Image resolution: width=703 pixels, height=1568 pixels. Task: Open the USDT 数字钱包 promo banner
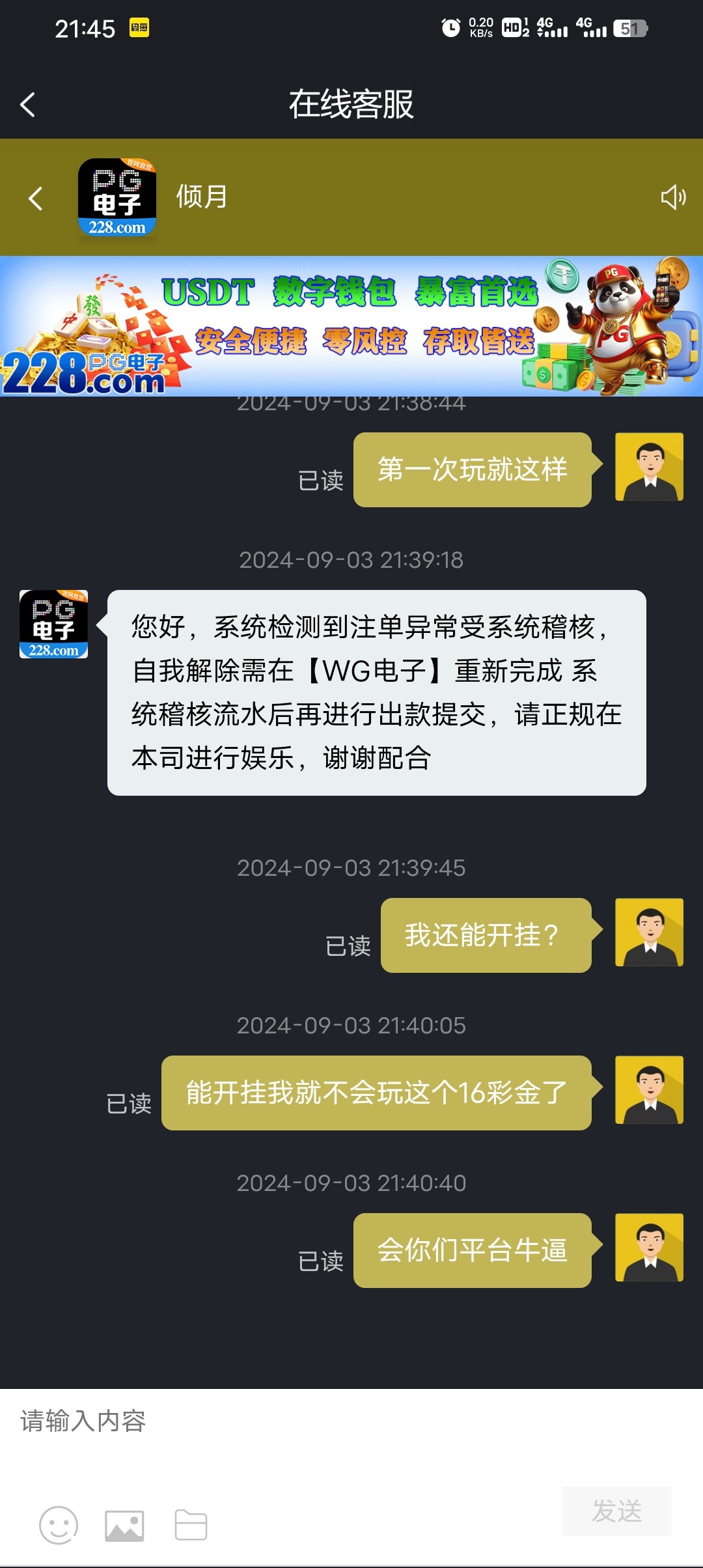(351, 326)
